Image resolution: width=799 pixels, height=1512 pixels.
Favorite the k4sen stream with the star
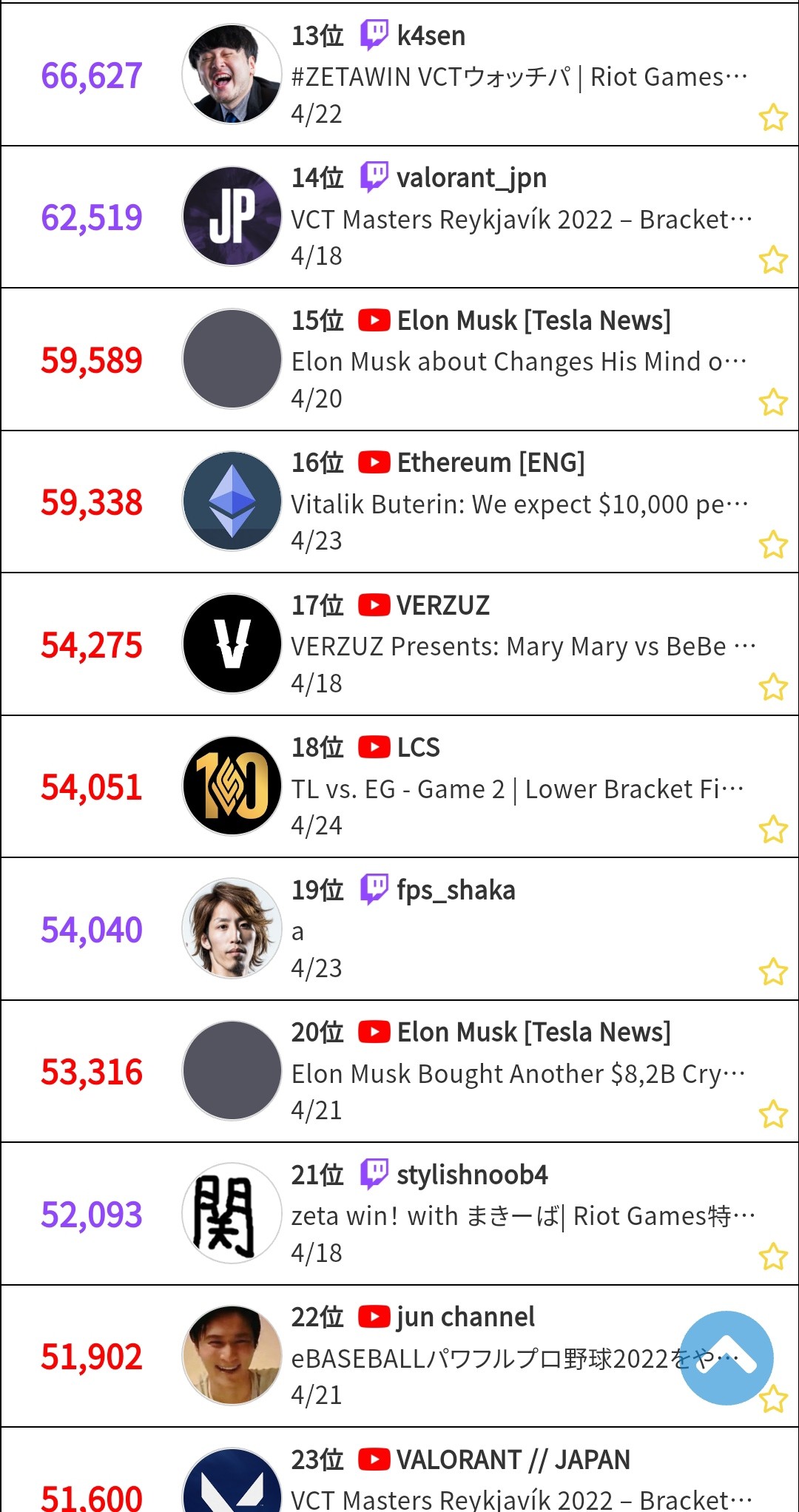click(x=773, y=118)
